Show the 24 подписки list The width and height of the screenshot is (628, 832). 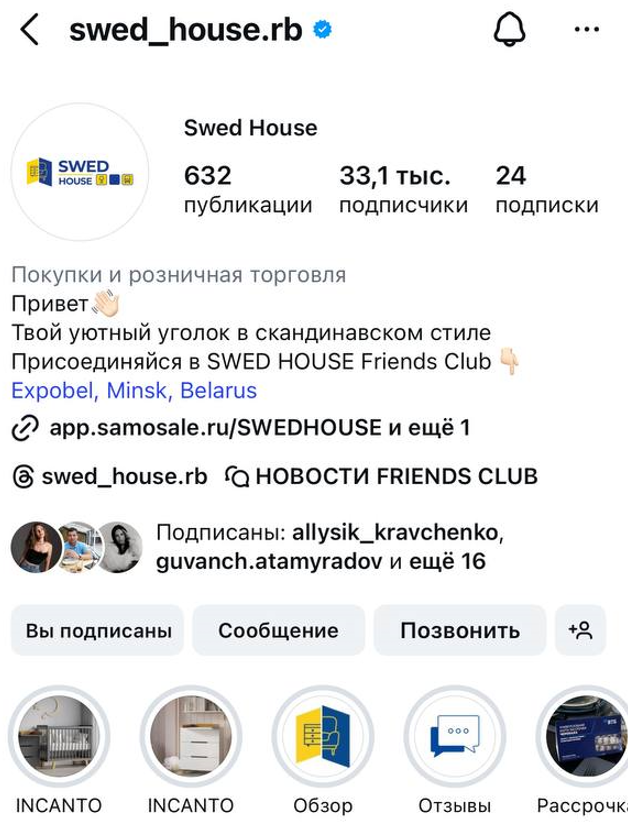coord(546,189)
